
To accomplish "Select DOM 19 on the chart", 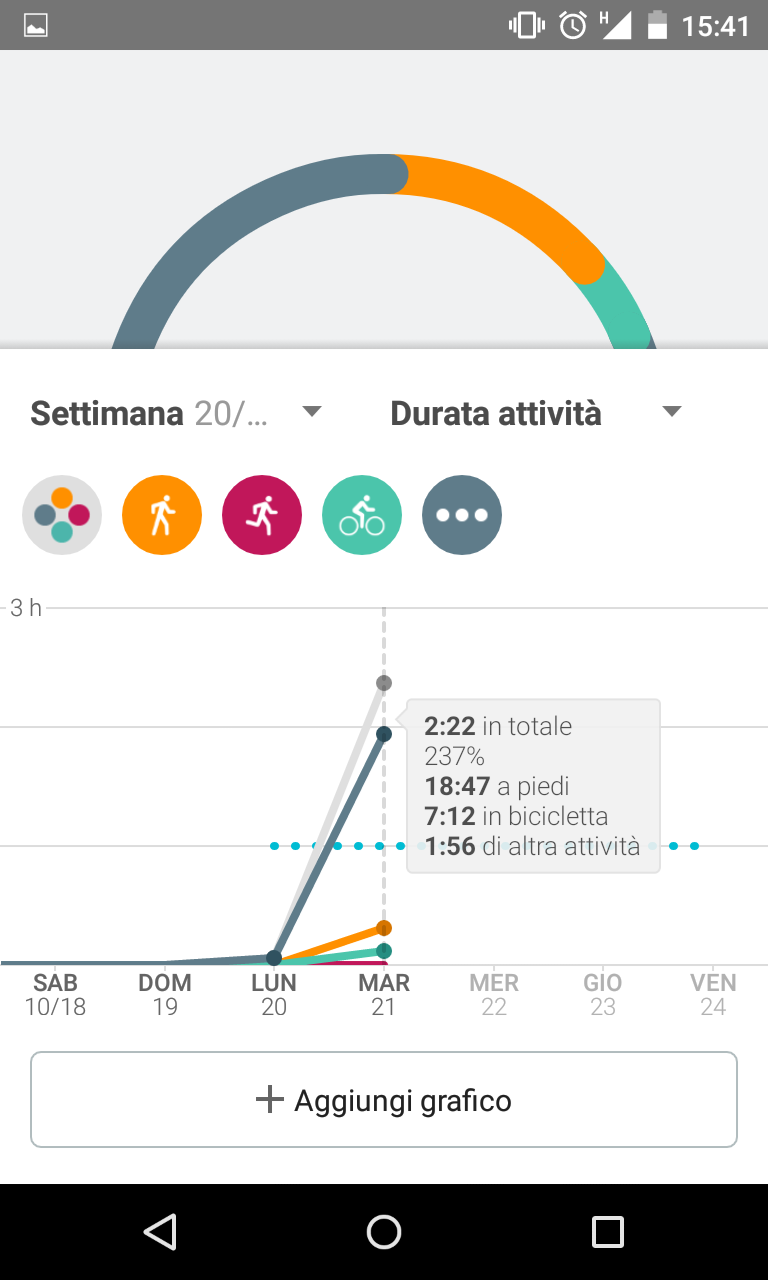I will tap(165, 995).
